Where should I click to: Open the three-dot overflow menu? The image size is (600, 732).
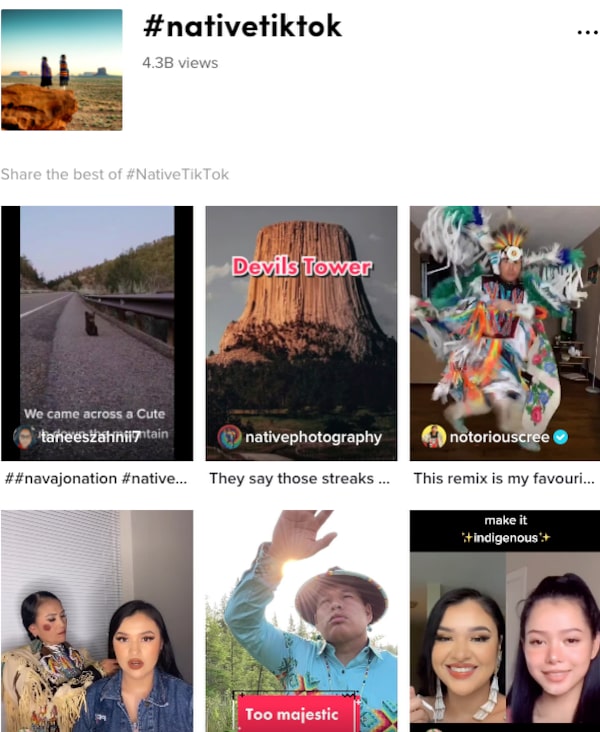(587, 33)
